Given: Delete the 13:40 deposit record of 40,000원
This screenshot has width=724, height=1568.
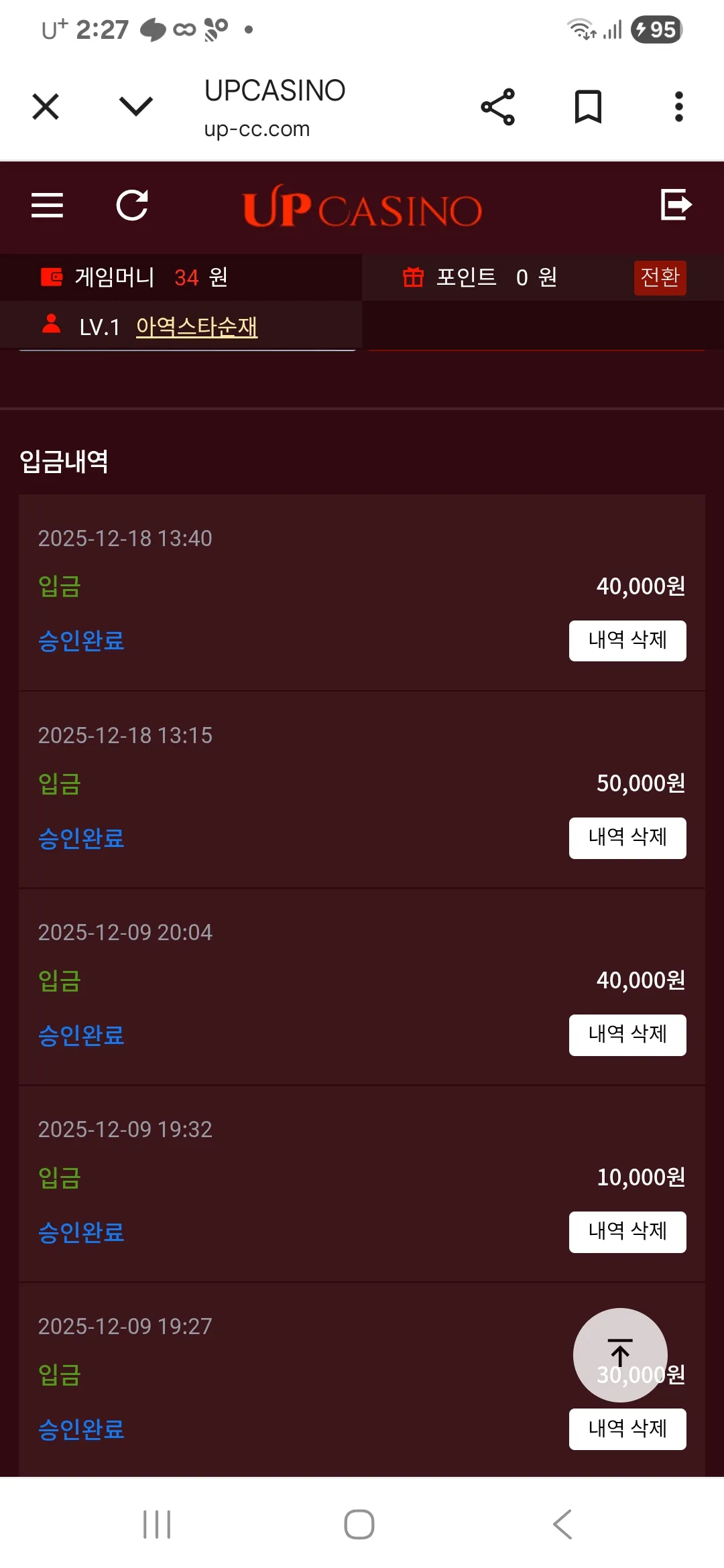Looking at the screenshot, I should pyautogui.click(x=627, y=641).
